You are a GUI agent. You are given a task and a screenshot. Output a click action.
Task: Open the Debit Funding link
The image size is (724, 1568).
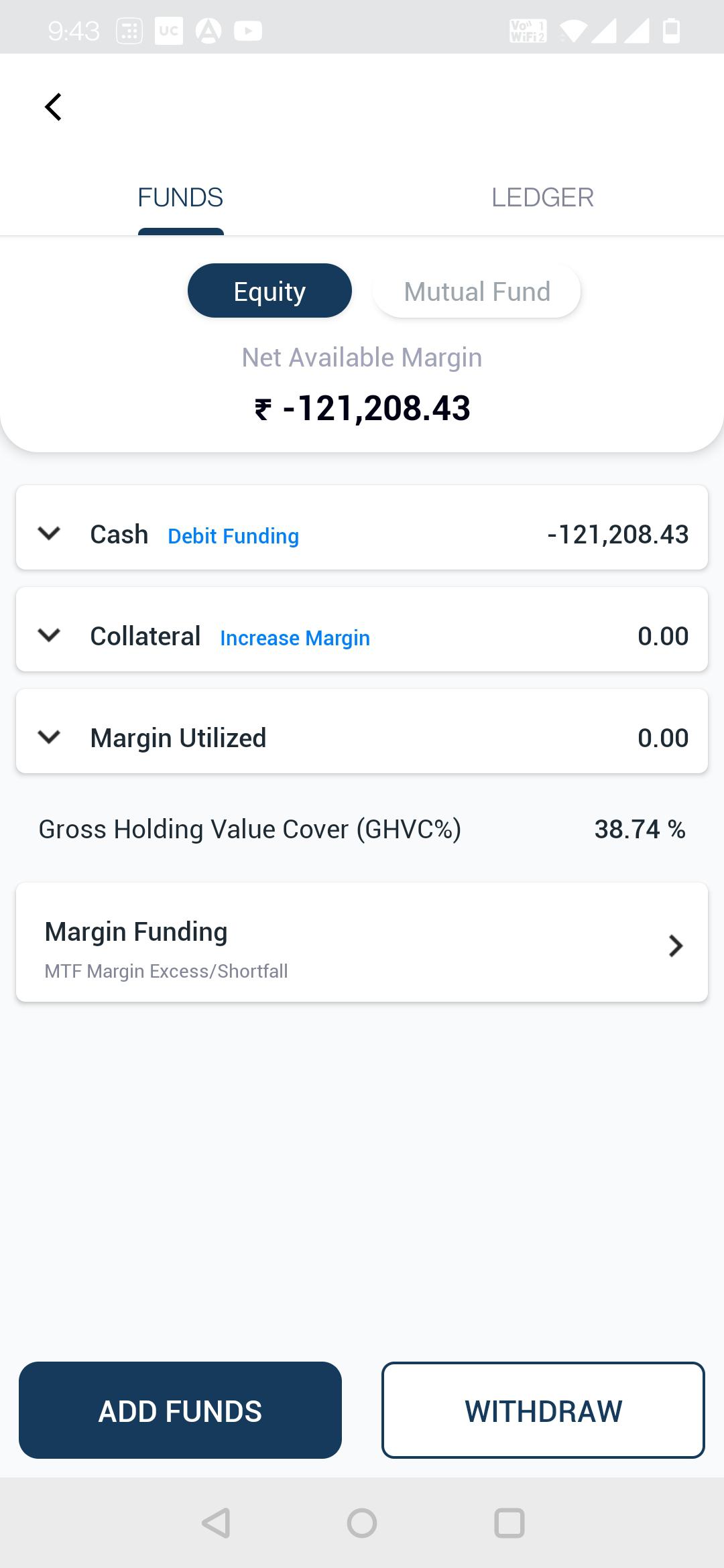click(x=233, y=536)
